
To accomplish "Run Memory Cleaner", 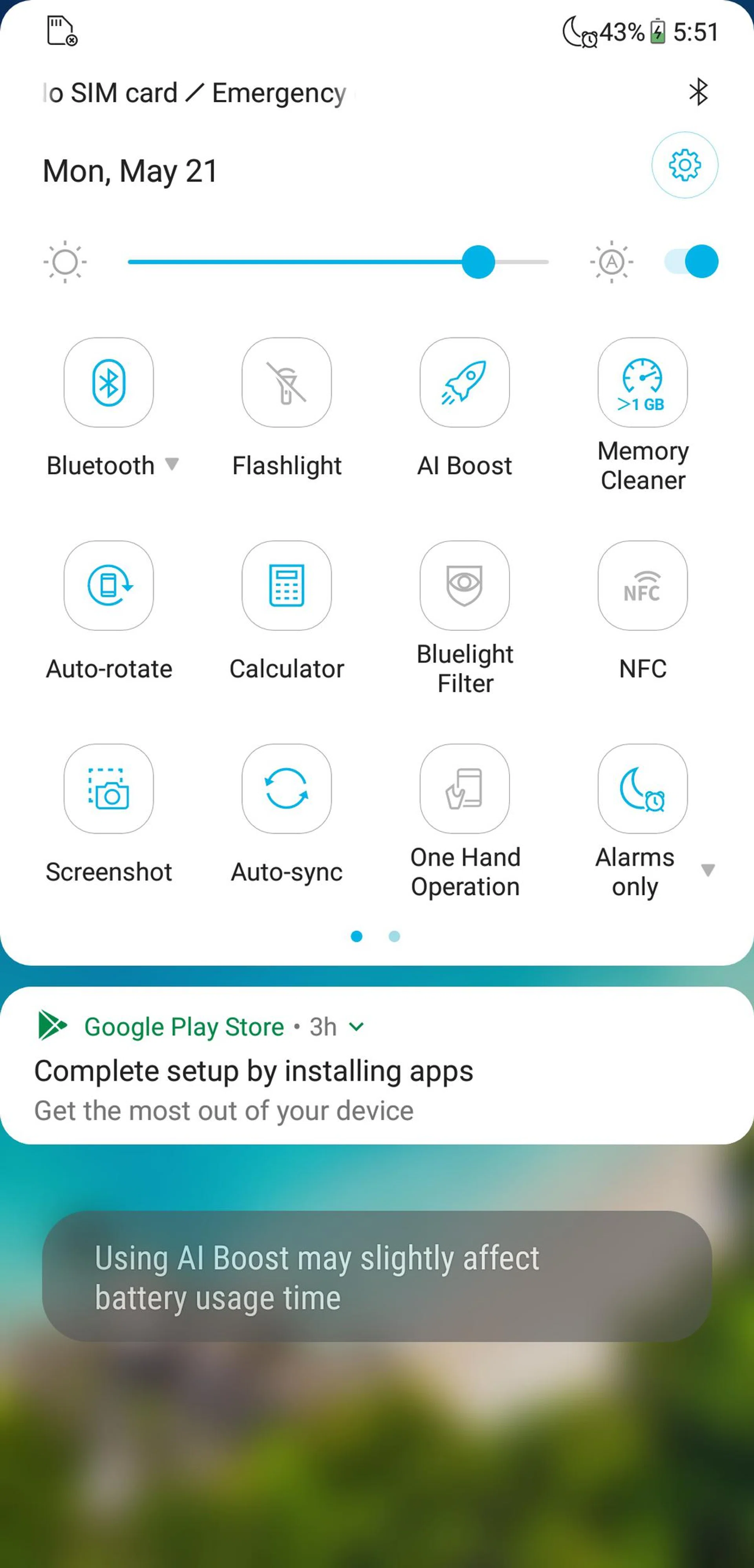I will tap(642, 383).
